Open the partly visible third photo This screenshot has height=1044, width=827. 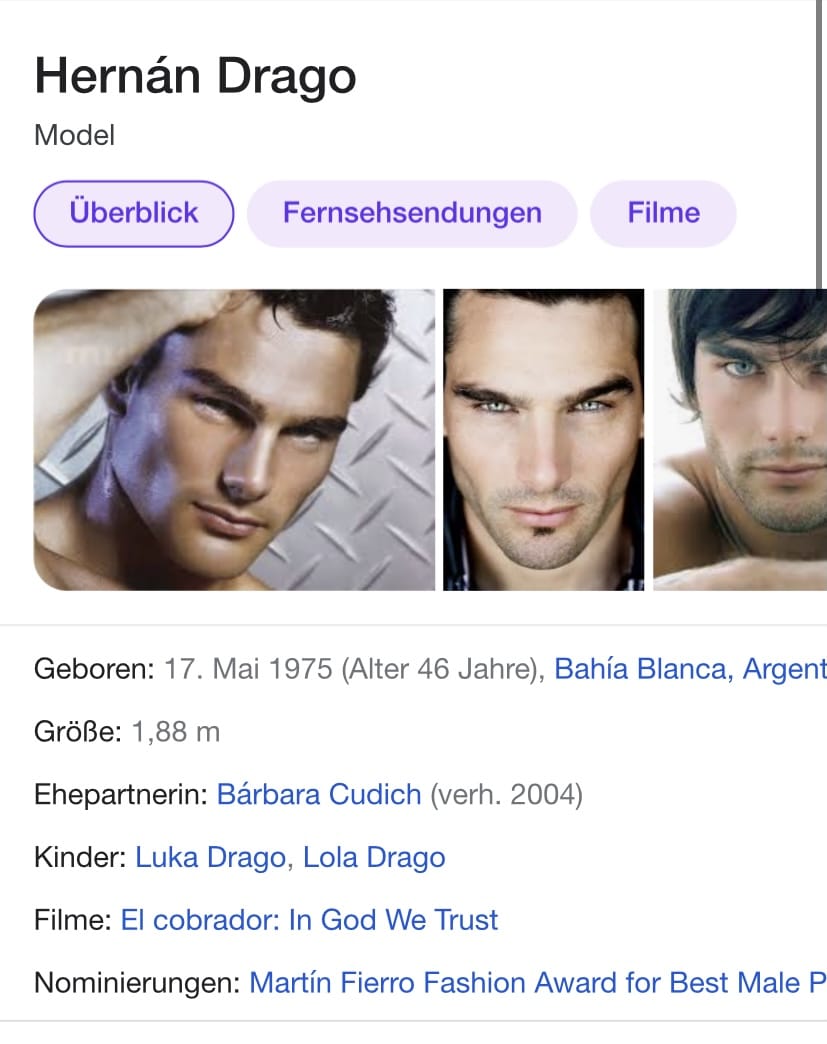point(740,440)
